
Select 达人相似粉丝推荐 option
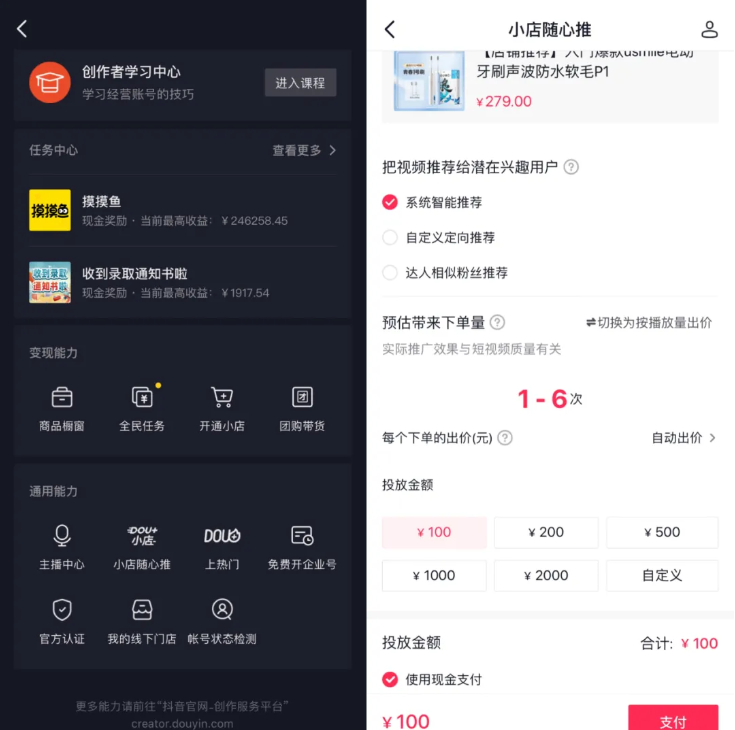pos(390,273)
